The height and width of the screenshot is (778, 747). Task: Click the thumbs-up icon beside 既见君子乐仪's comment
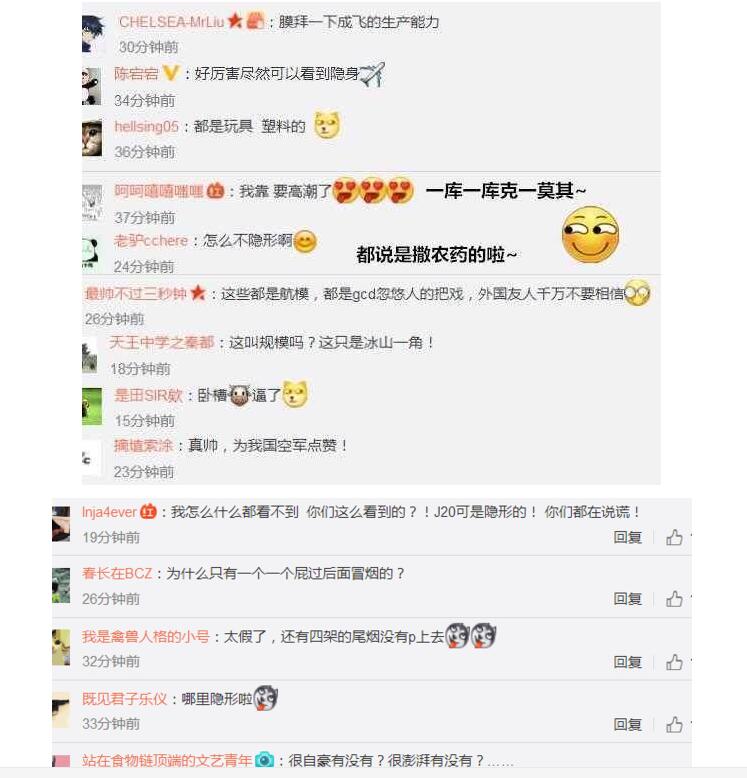click(675, 724)
